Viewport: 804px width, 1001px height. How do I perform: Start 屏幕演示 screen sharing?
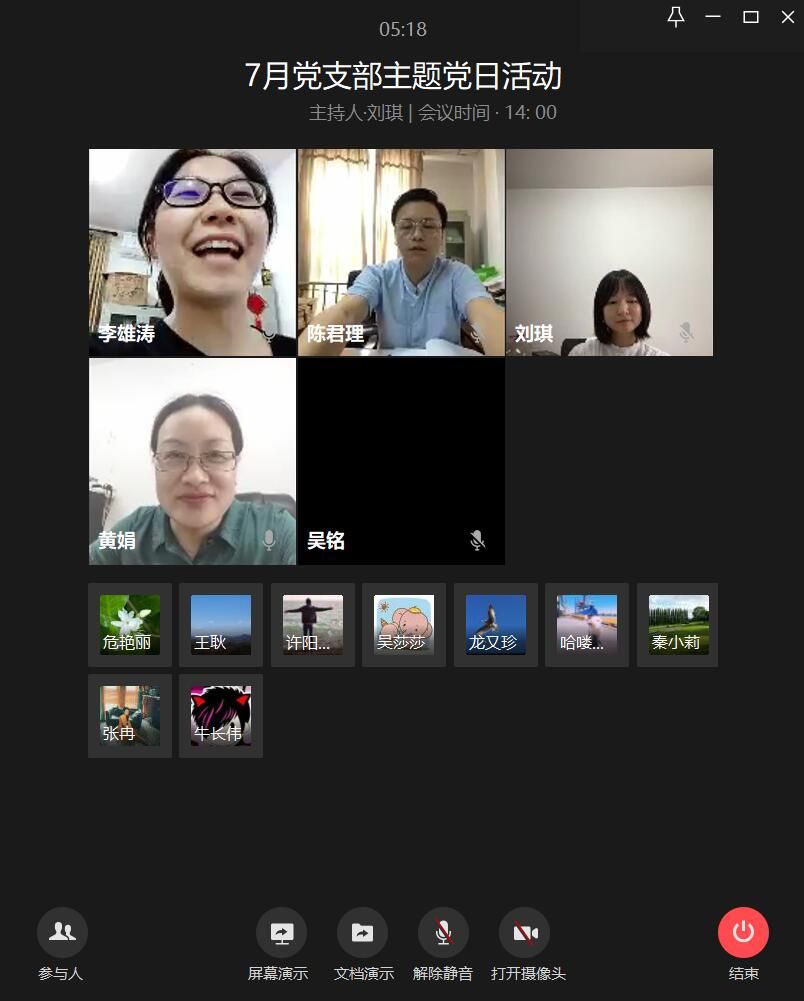[x=281, y=932]
